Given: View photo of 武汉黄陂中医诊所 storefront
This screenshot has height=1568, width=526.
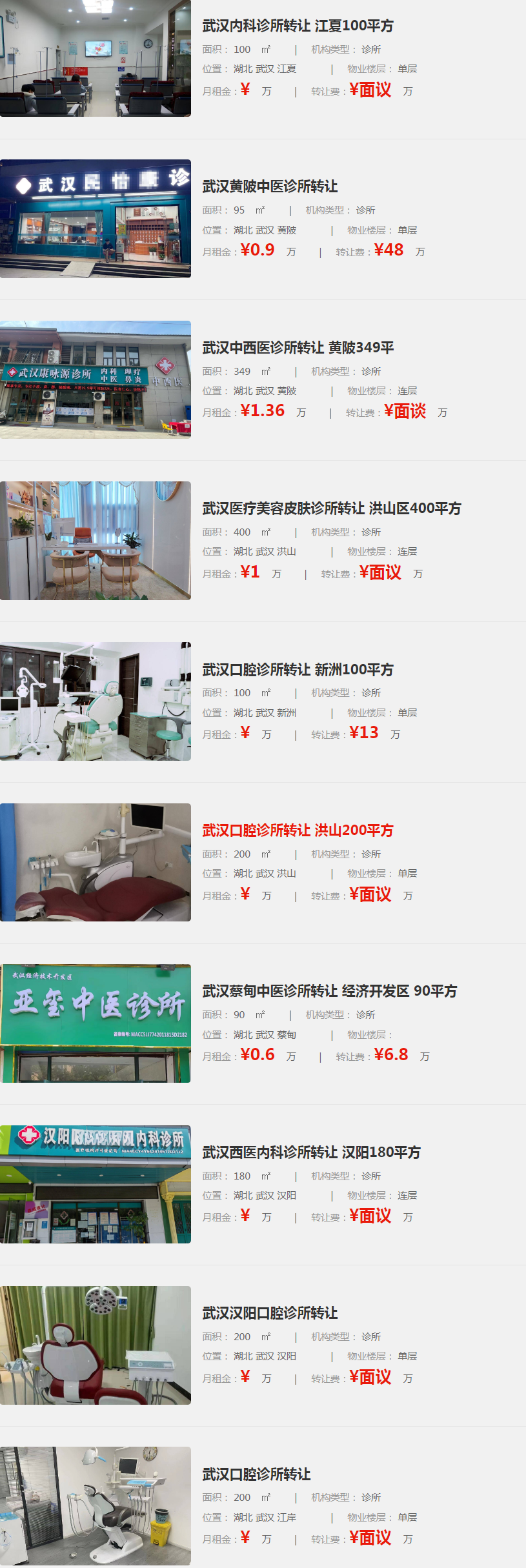Looking at the screenshot, I should pos(96,218).
